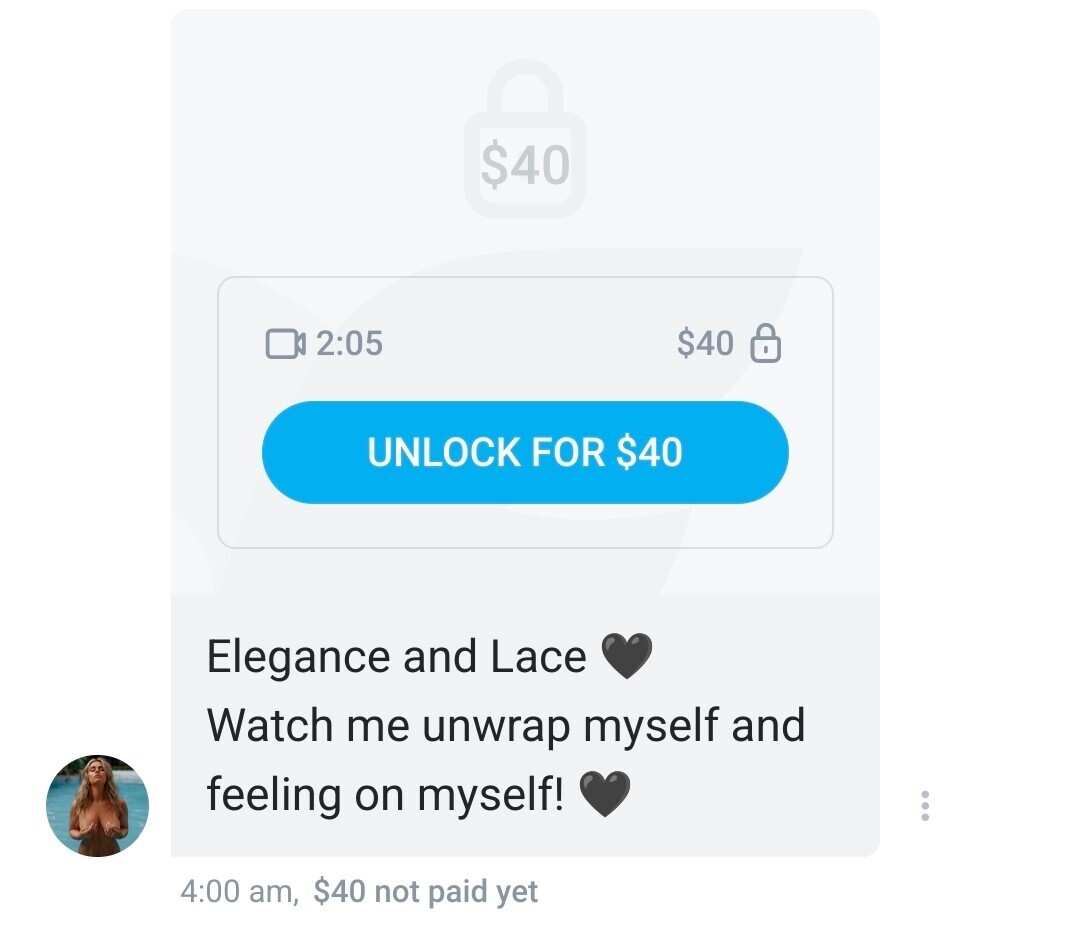This screenshot has width=1080, height=951.
Task: Open the three-dot message options menu
Action: click(x=925, y=805)
